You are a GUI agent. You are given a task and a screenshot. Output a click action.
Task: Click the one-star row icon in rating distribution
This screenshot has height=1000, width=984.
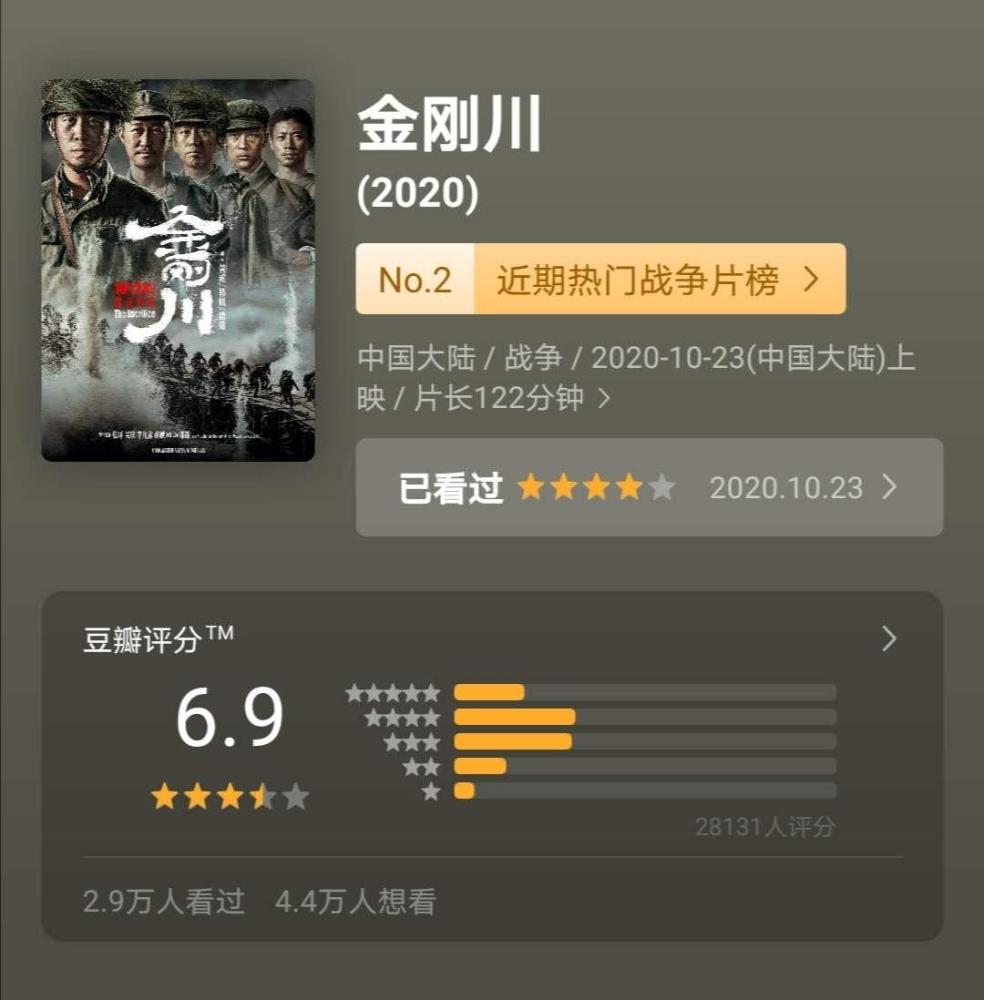click(x=430, y=792)
